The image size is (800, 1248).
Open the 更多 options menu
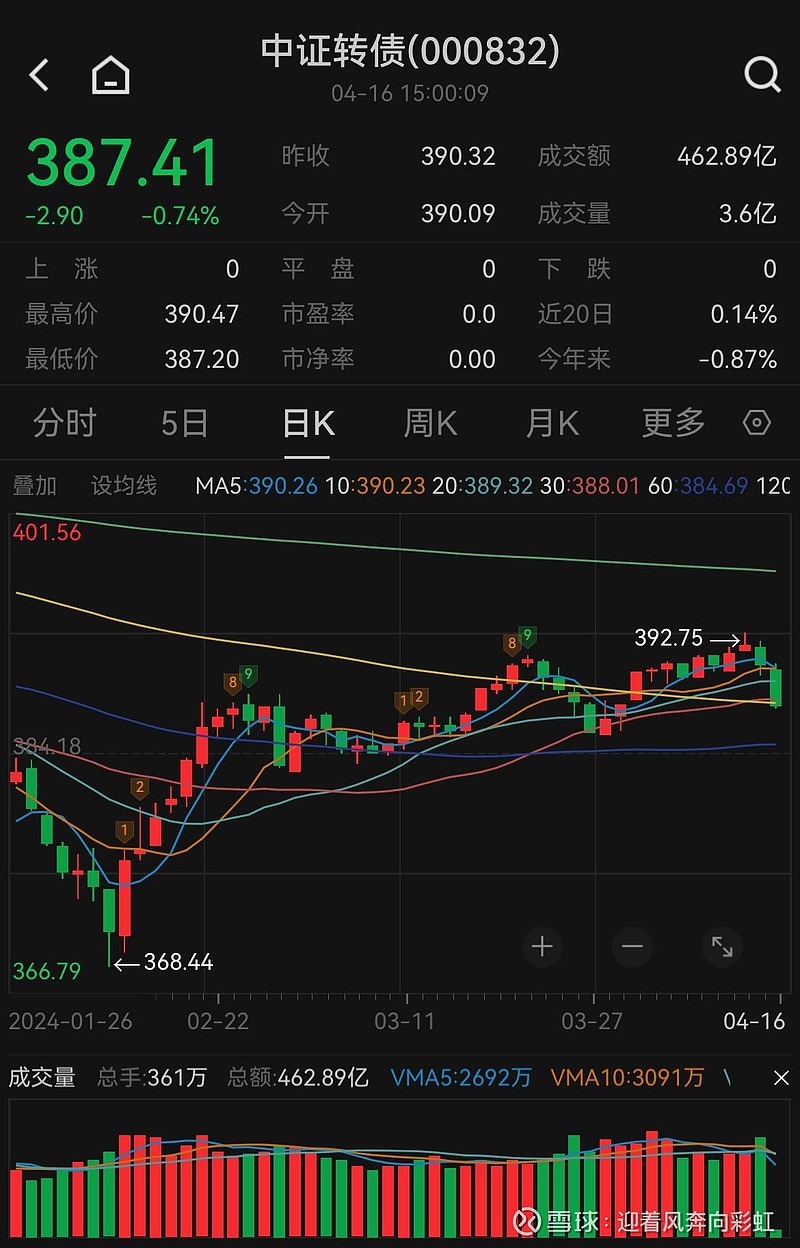click(x=672, y=423)
